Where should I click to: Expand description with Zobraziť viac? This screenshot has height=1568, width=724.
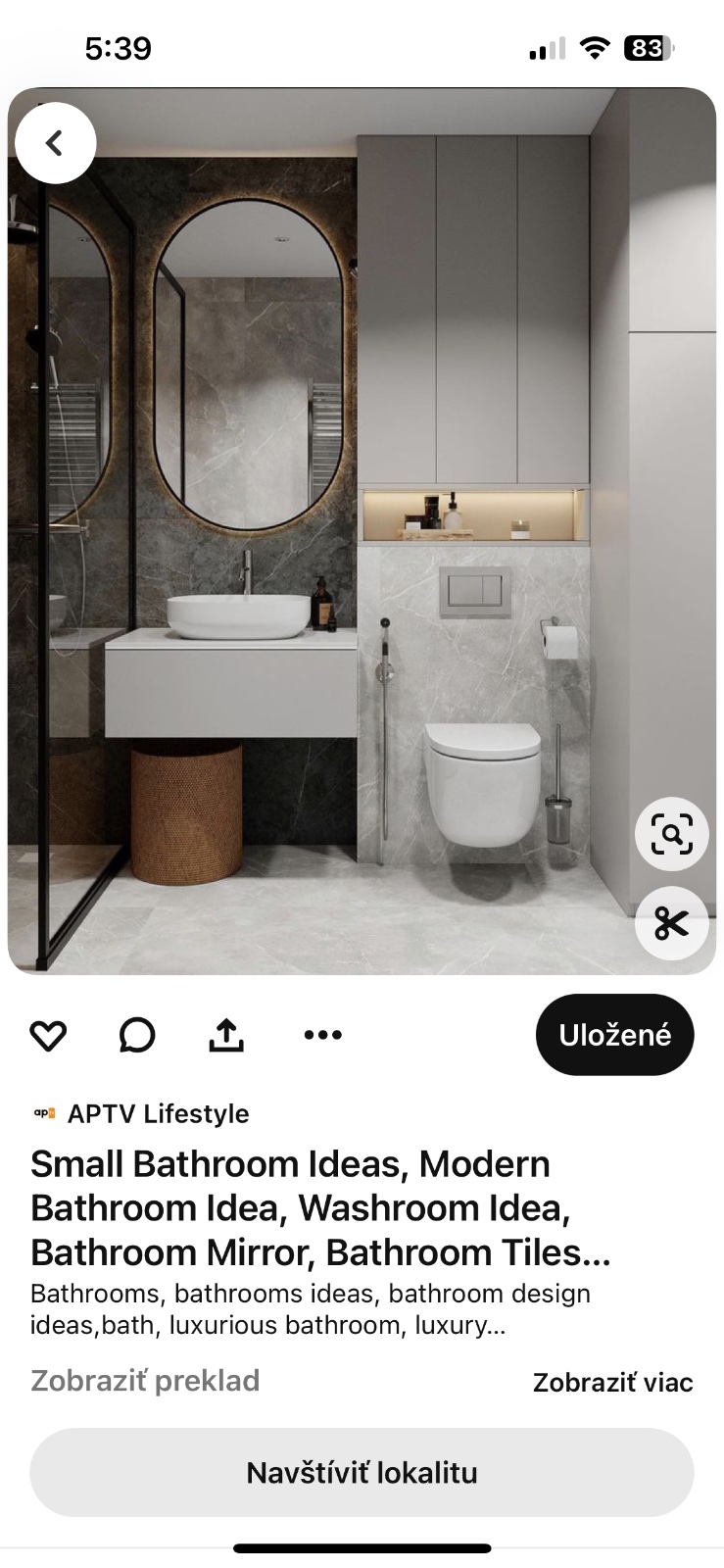pyautogui.click(x=612, y=1383)
